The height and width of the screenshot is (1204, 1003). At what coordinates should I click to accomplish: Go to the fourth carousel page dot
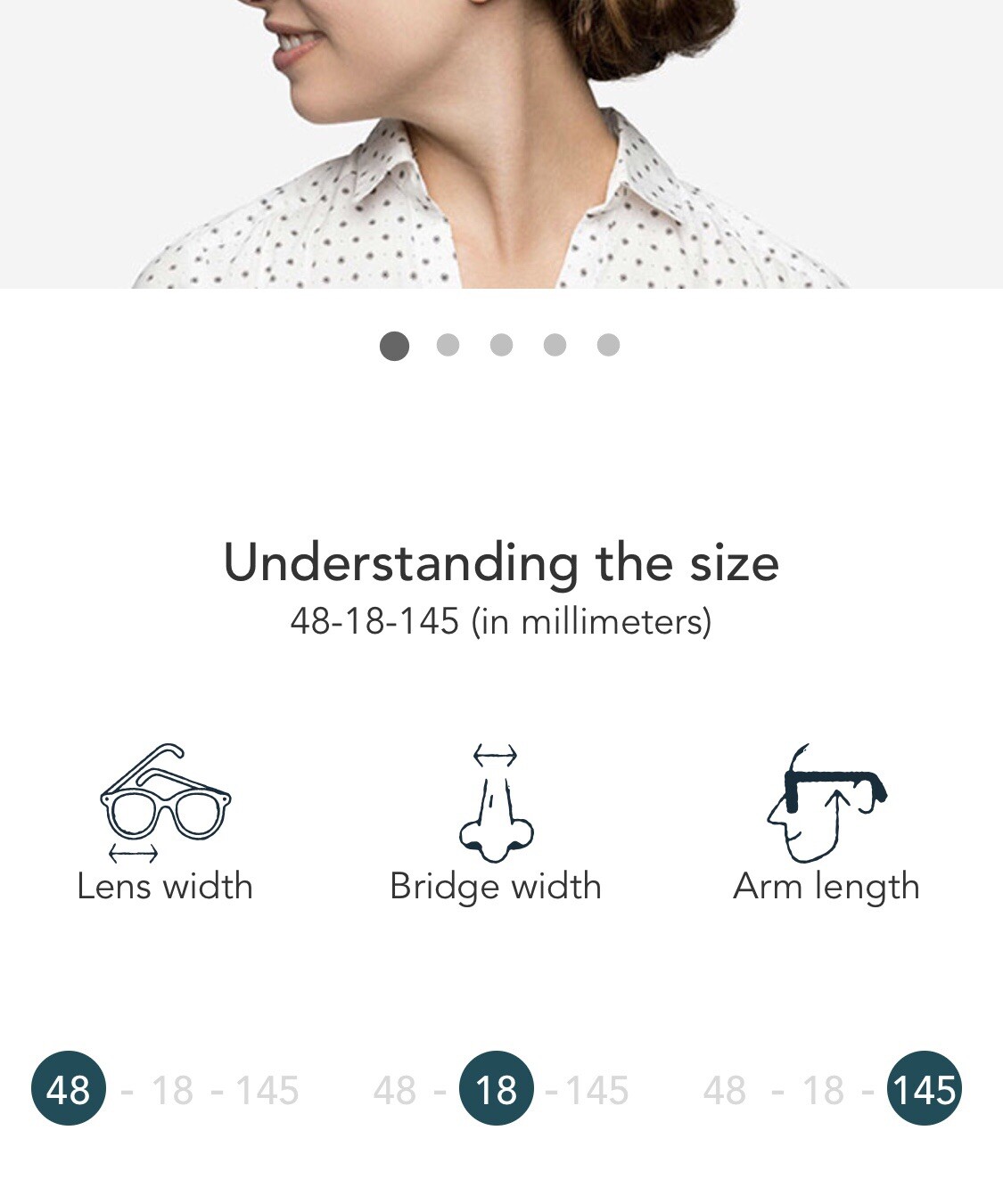[555, 345]
